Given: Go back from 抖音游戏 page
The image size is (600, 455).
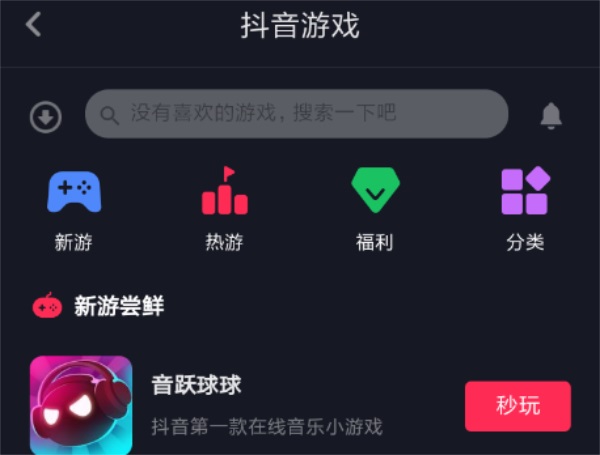Looking at the screenshot, I should (x=34, y=25).
